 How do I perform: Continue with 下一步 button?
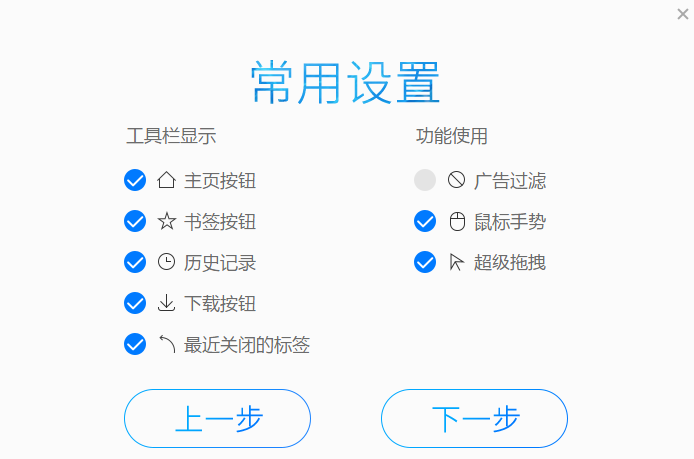coord(474,418)
